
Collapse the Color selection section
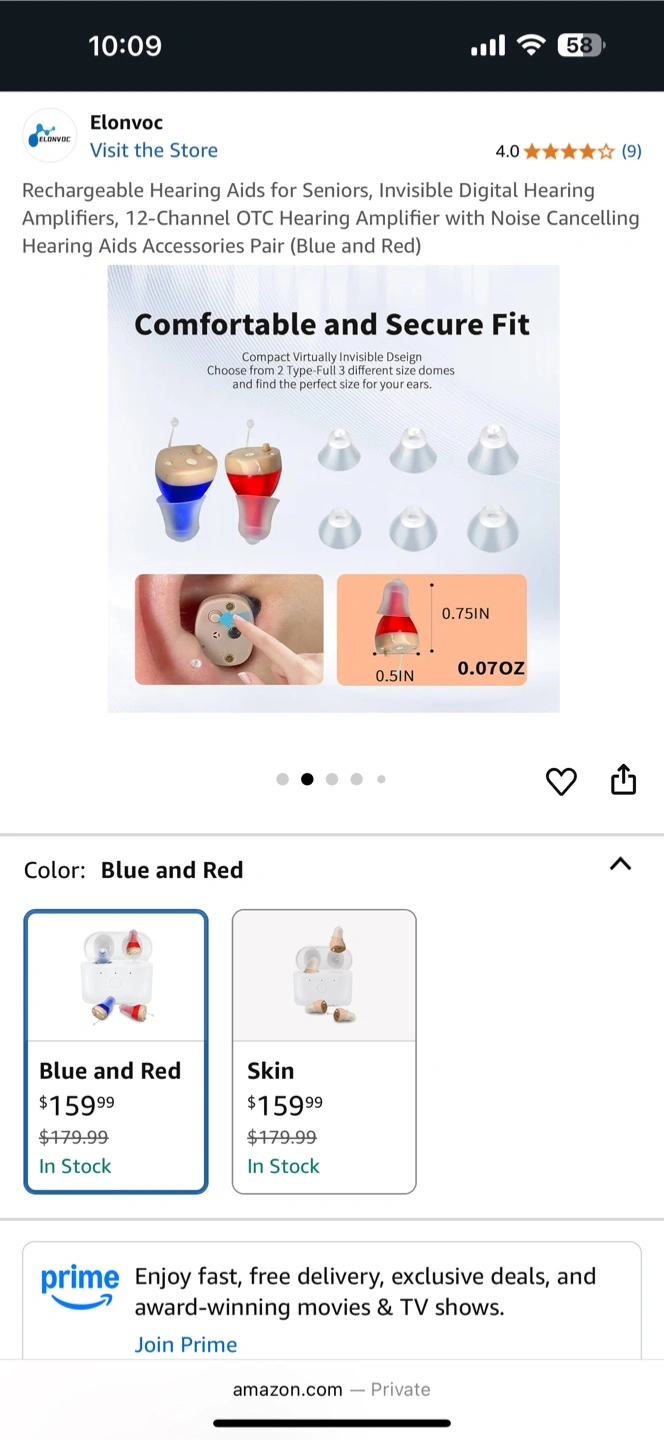click(620, 864)
